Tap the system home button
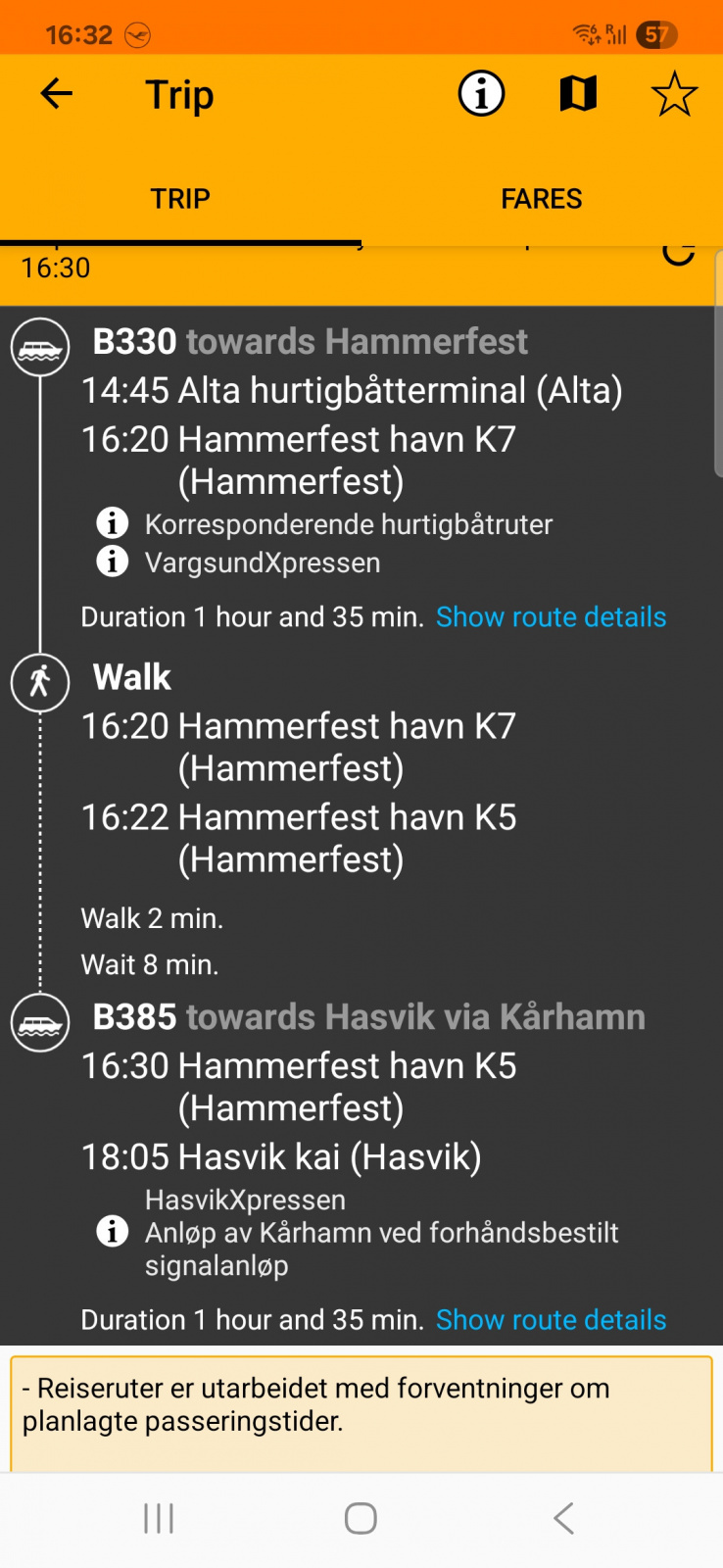The image size is (723, 1568). pos(361,1518)
